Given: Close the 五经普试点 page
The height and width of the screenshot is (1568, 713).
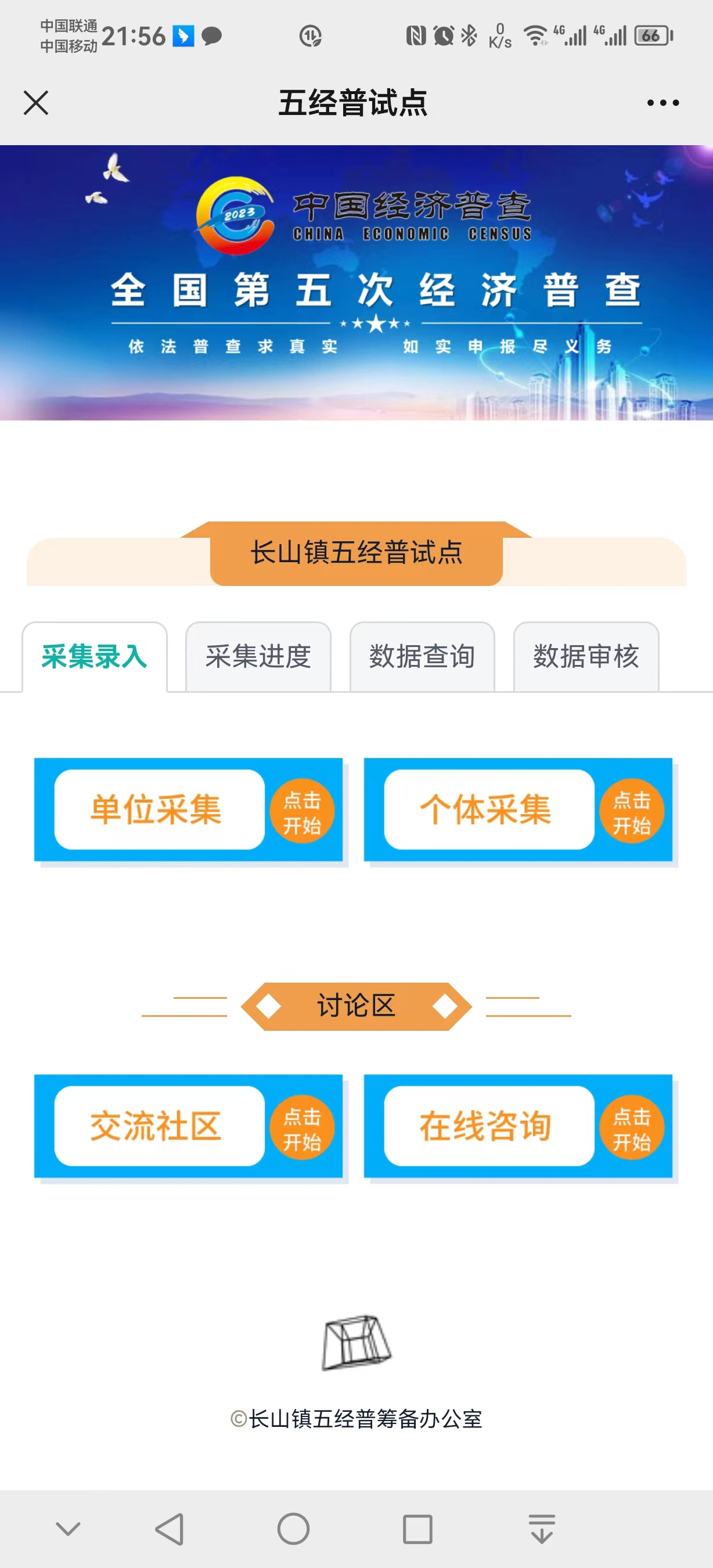Looking at the screenshot, I should tap(36, 102).
